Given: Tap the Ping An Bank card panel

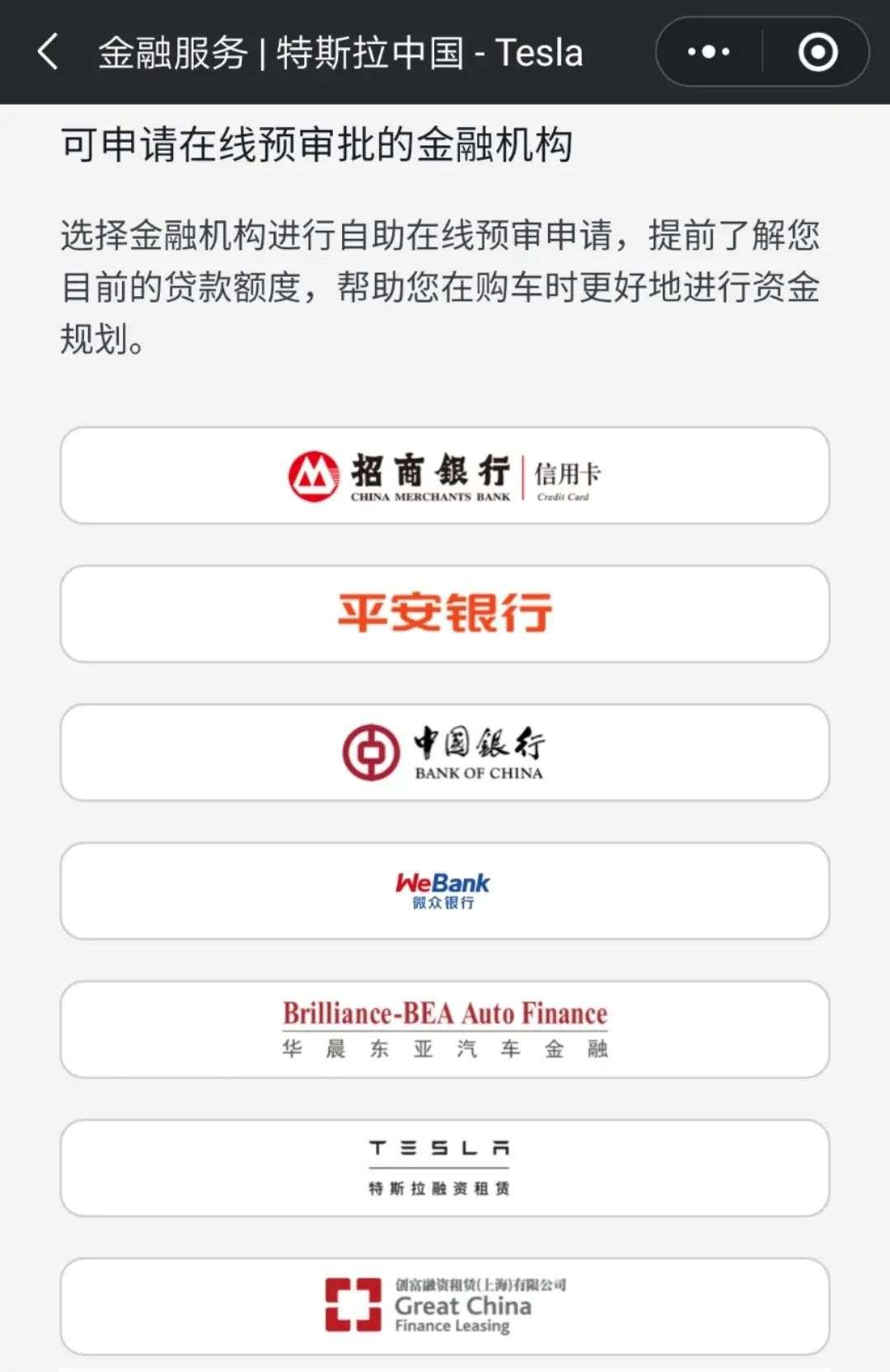Looking at the screenshot, I should tap(445, 612).
